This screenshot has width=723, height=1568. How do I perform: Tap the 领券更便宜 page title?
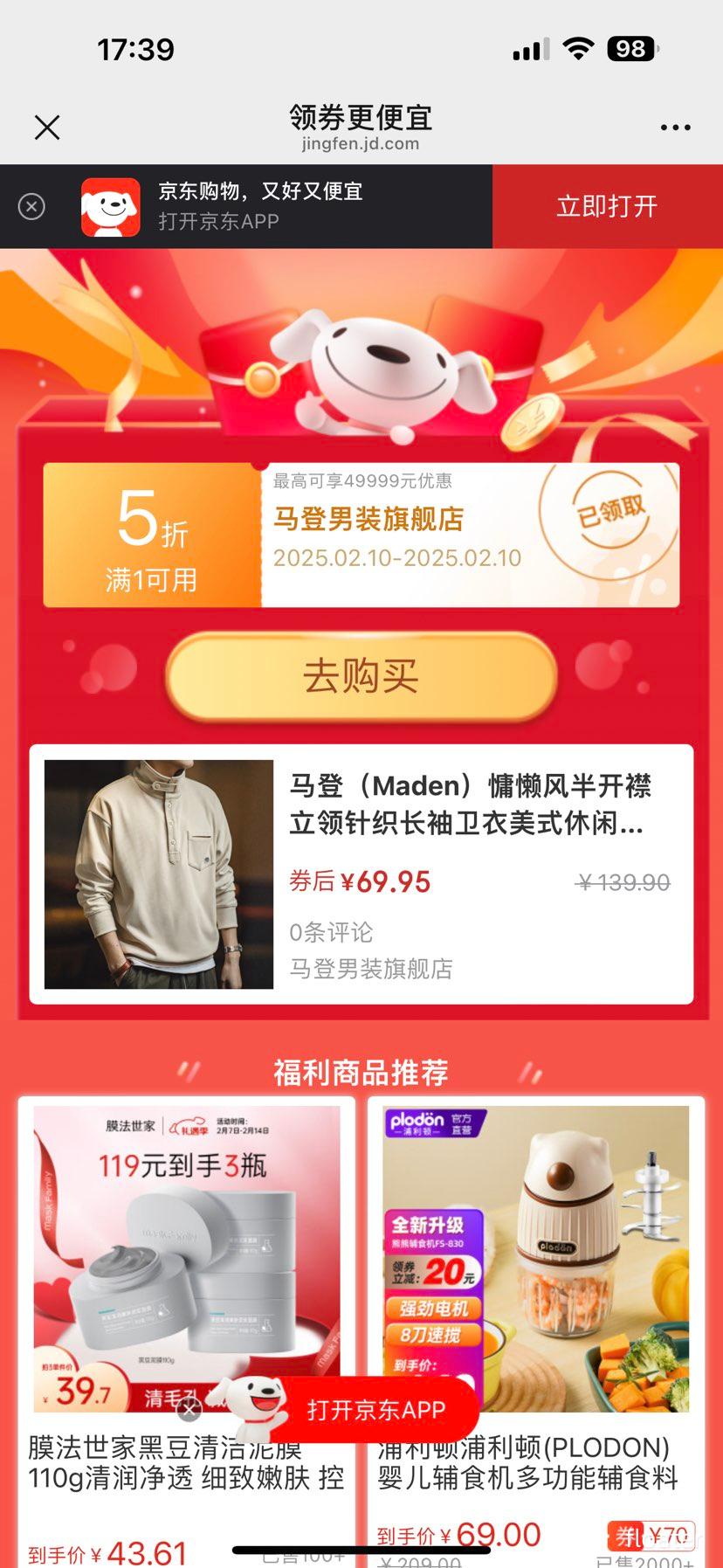[361, 118]
